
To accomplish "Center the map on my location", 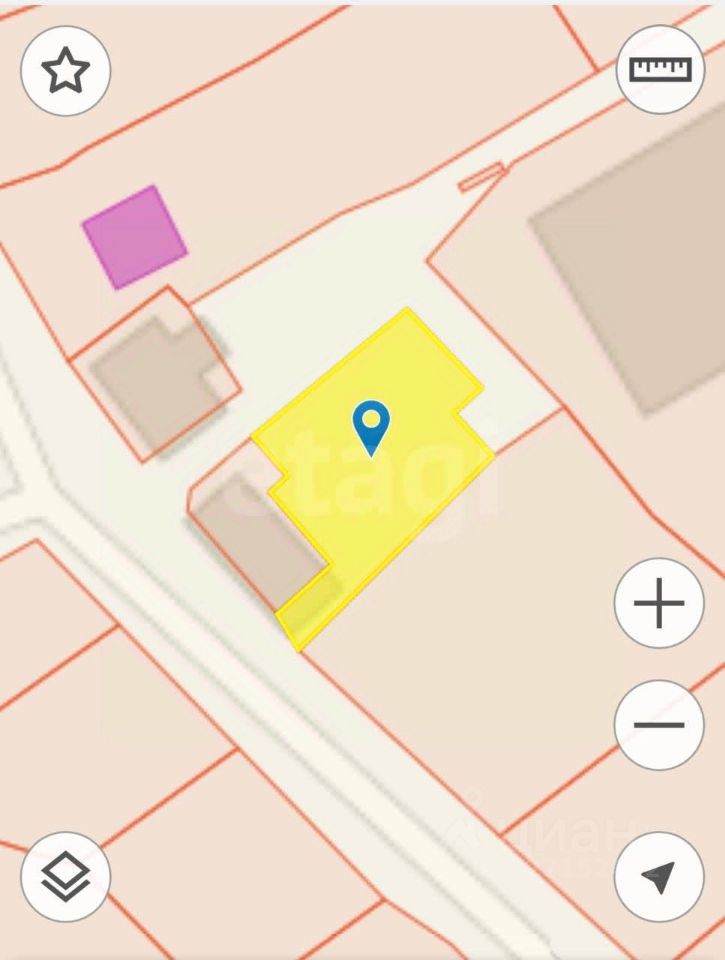I will click(659, 876).
